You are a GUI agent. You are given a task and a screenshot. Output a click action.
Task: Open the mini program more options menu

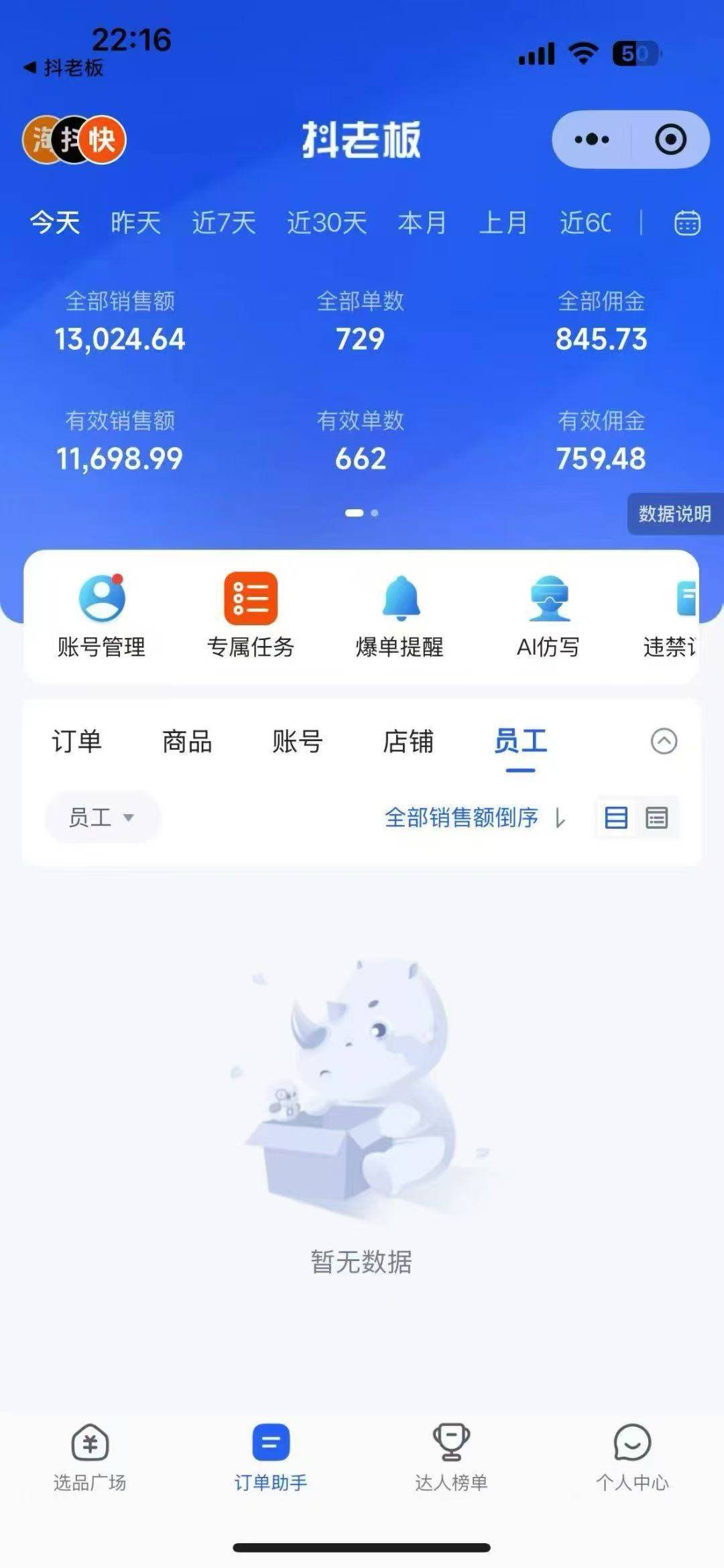tap(591, 139)
